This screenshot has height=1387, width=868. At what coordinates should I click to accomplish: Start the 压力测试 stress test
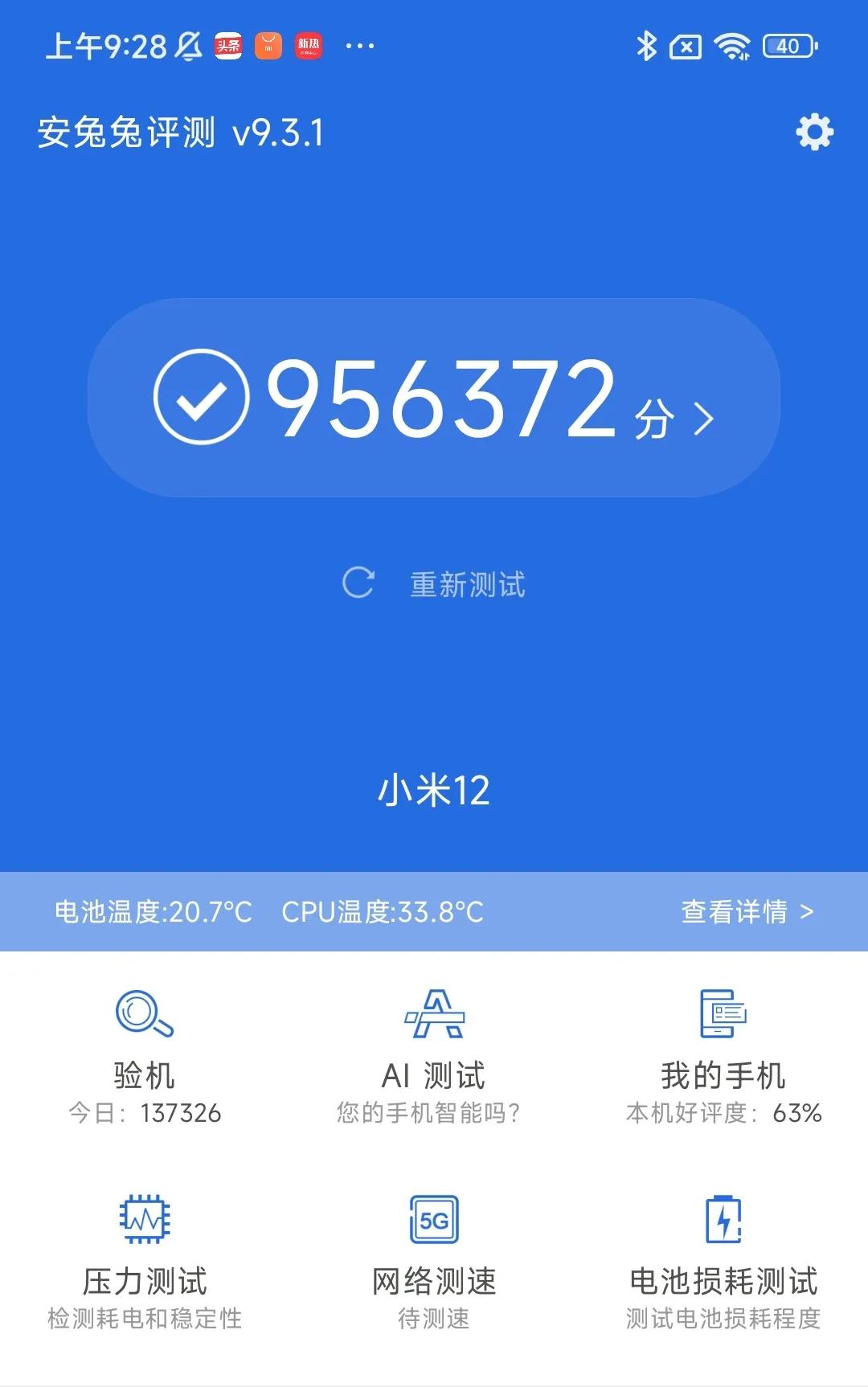tap(143, 1221)
